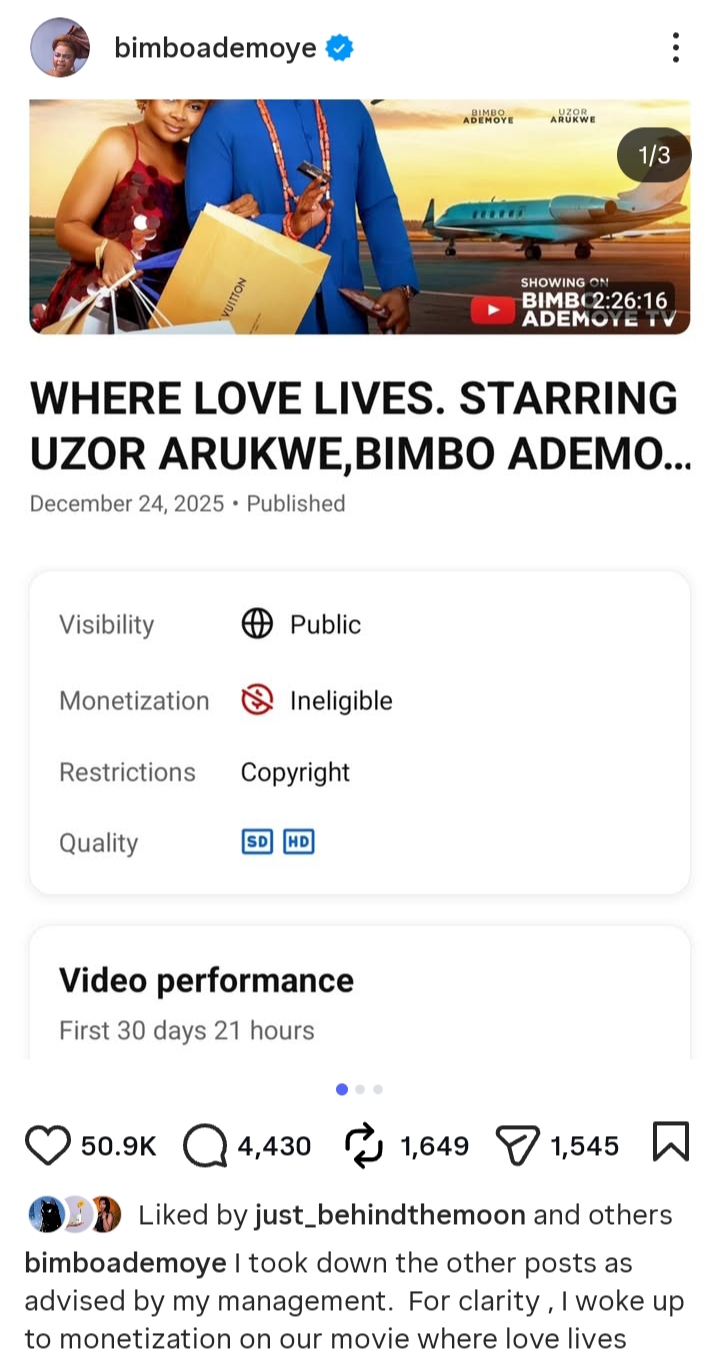
Task: Open bimboademoye's profile picture
Action: pyautogui.click(x=60, y=47)
